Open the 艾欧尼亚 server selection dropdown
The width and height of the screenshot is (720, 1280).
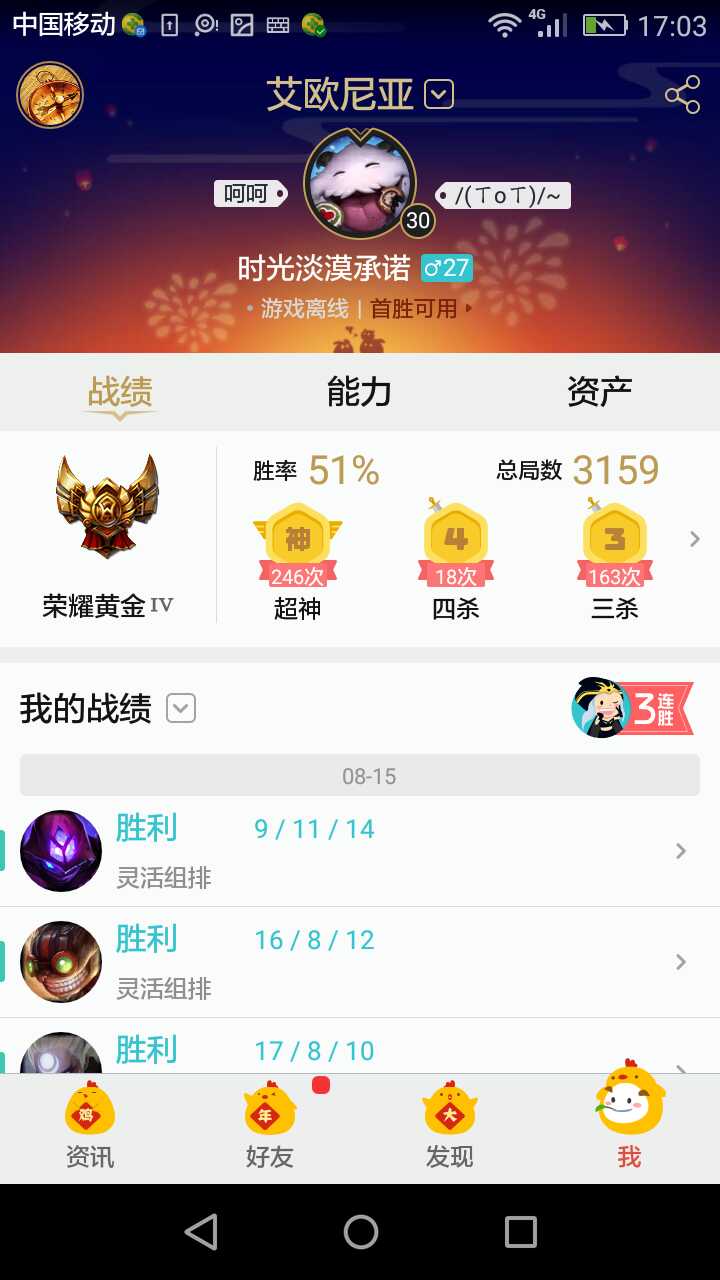coord(437,95)
